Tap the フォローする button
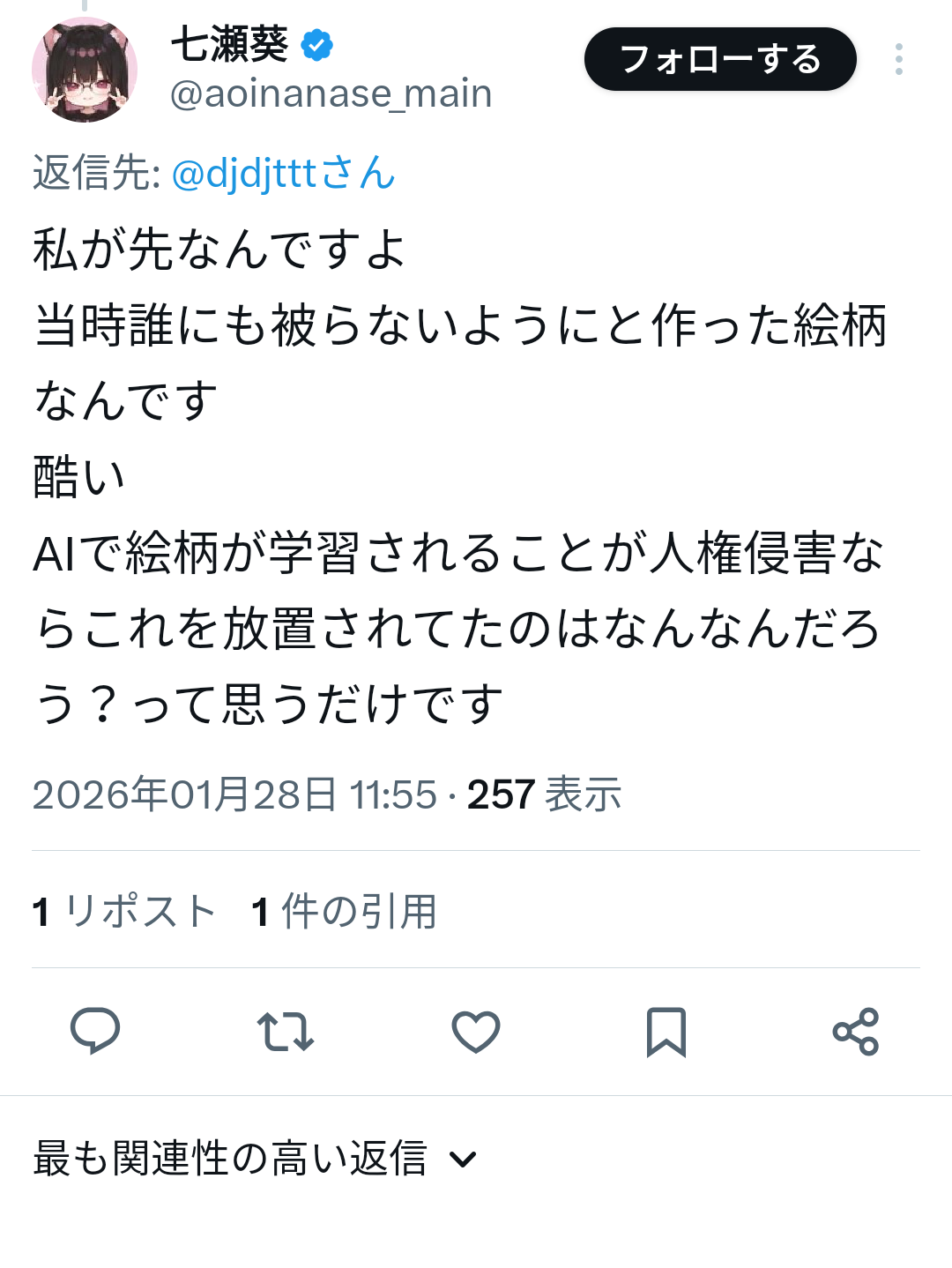952x1268 pixels. [720, 59]
